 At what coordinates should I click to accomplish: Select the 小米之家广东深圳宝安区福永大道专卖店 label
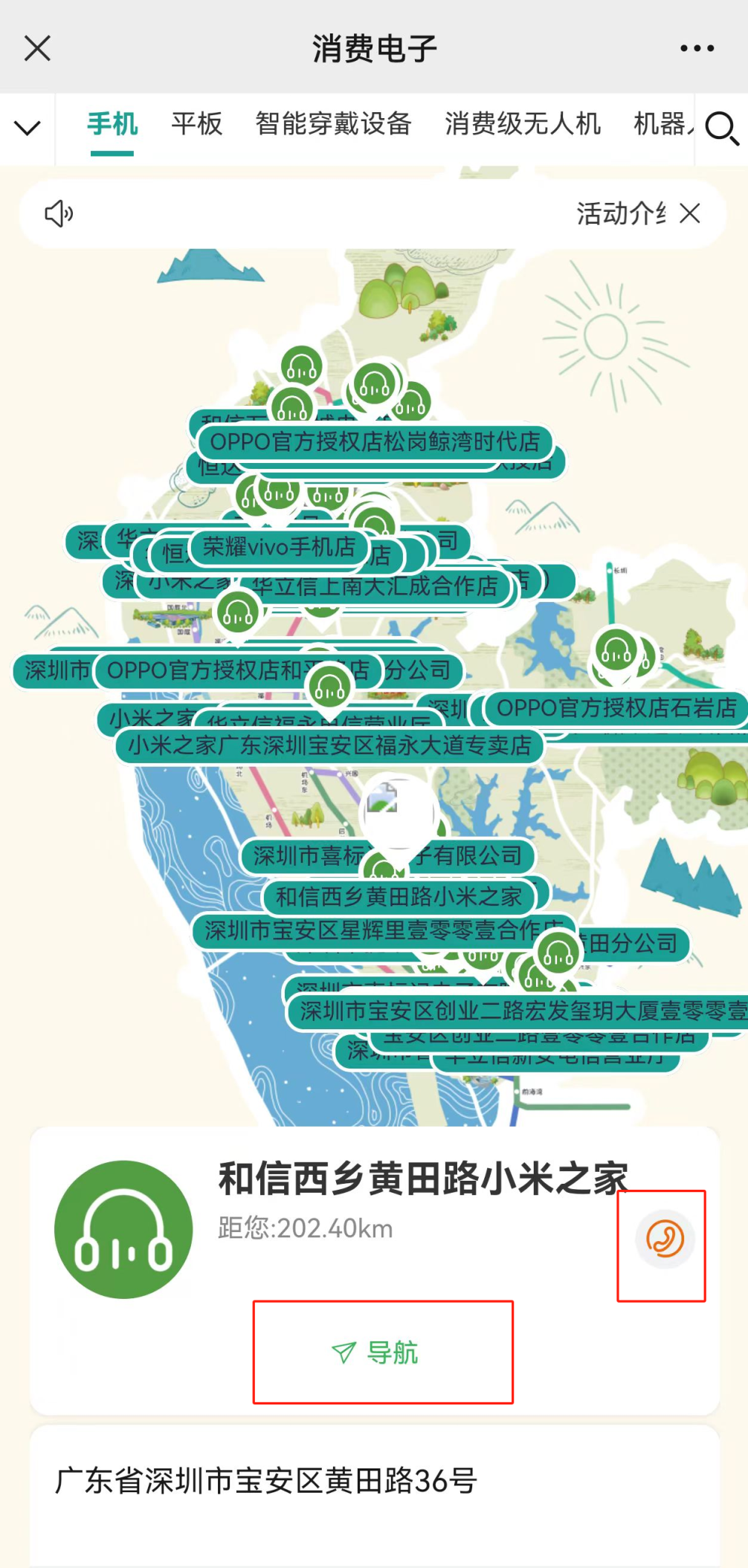point(329,745)
